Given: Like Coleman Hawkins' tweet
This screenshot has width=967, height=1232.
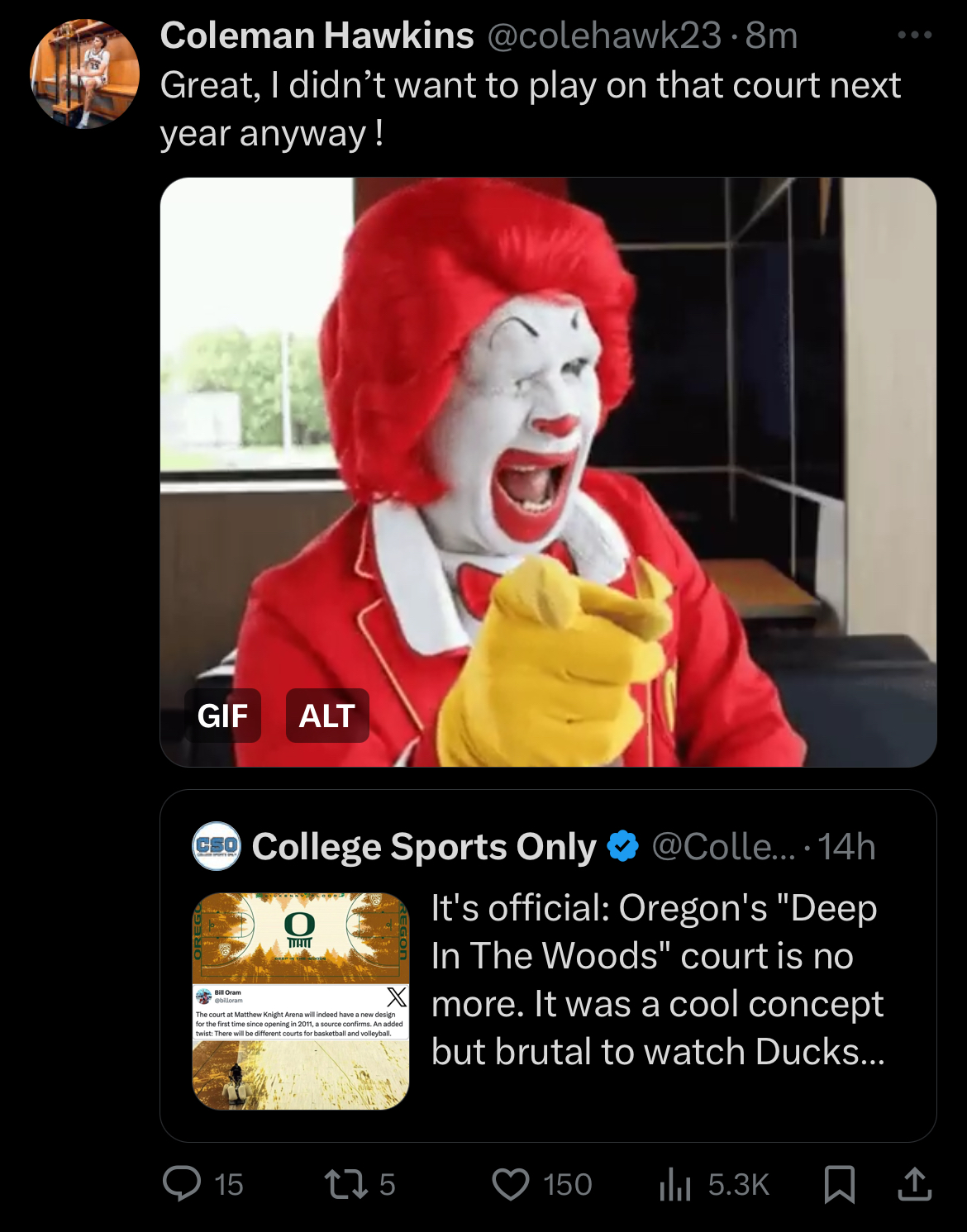Looking at the screenshot, I should point(511,1183).
